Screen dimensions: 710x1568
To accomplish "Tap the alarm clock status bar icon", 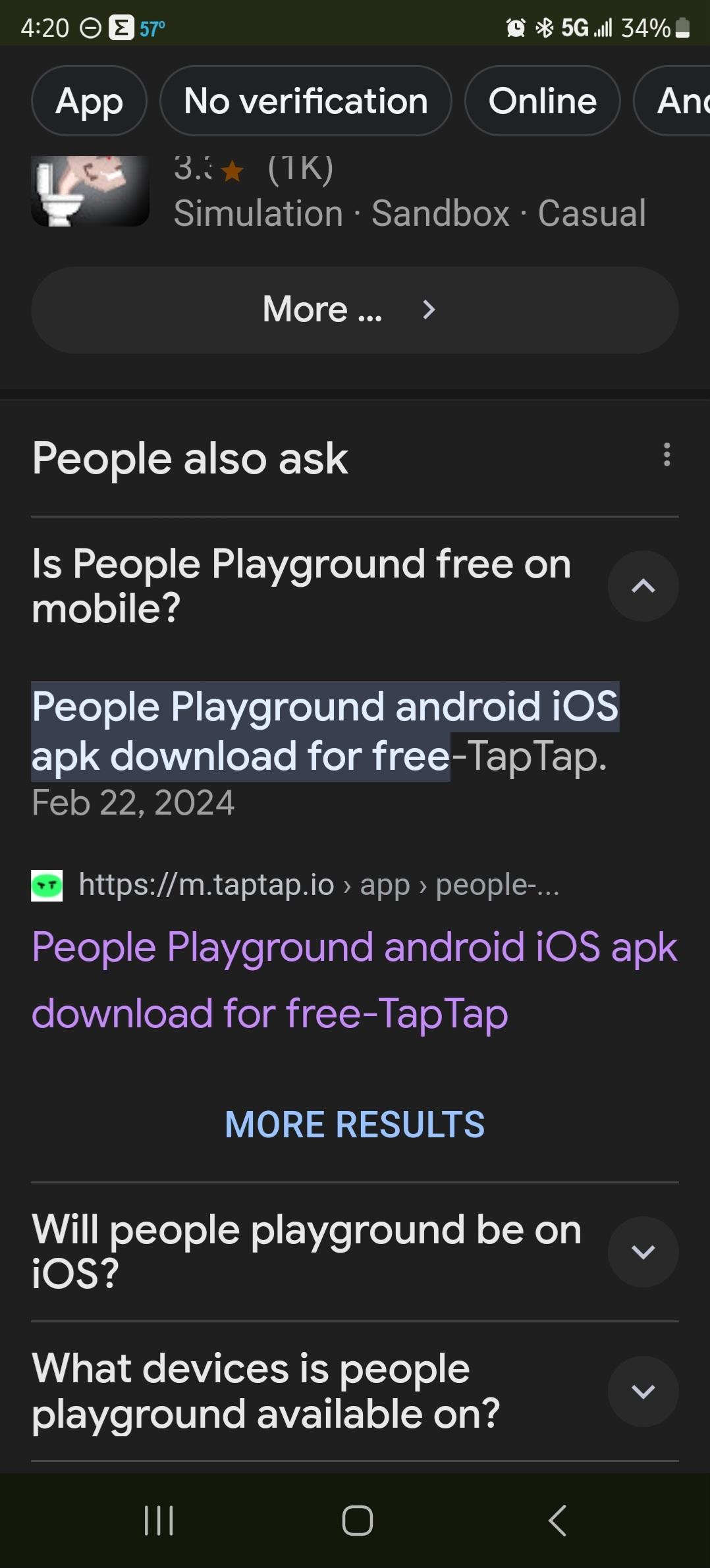I will click(x=517, y=26).
